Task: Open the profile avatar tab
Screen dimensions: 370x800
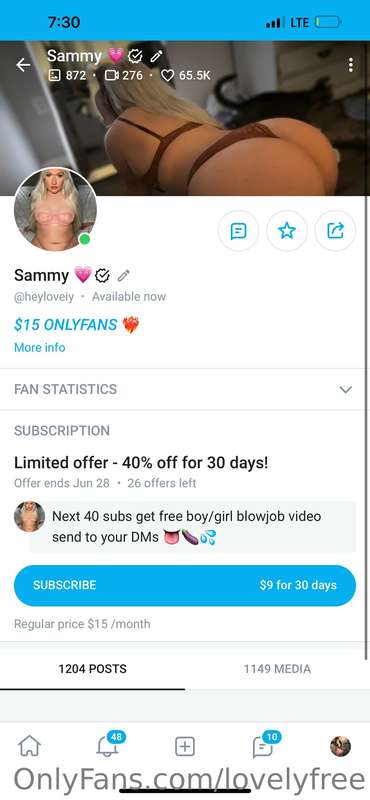Action: [340, 746]
